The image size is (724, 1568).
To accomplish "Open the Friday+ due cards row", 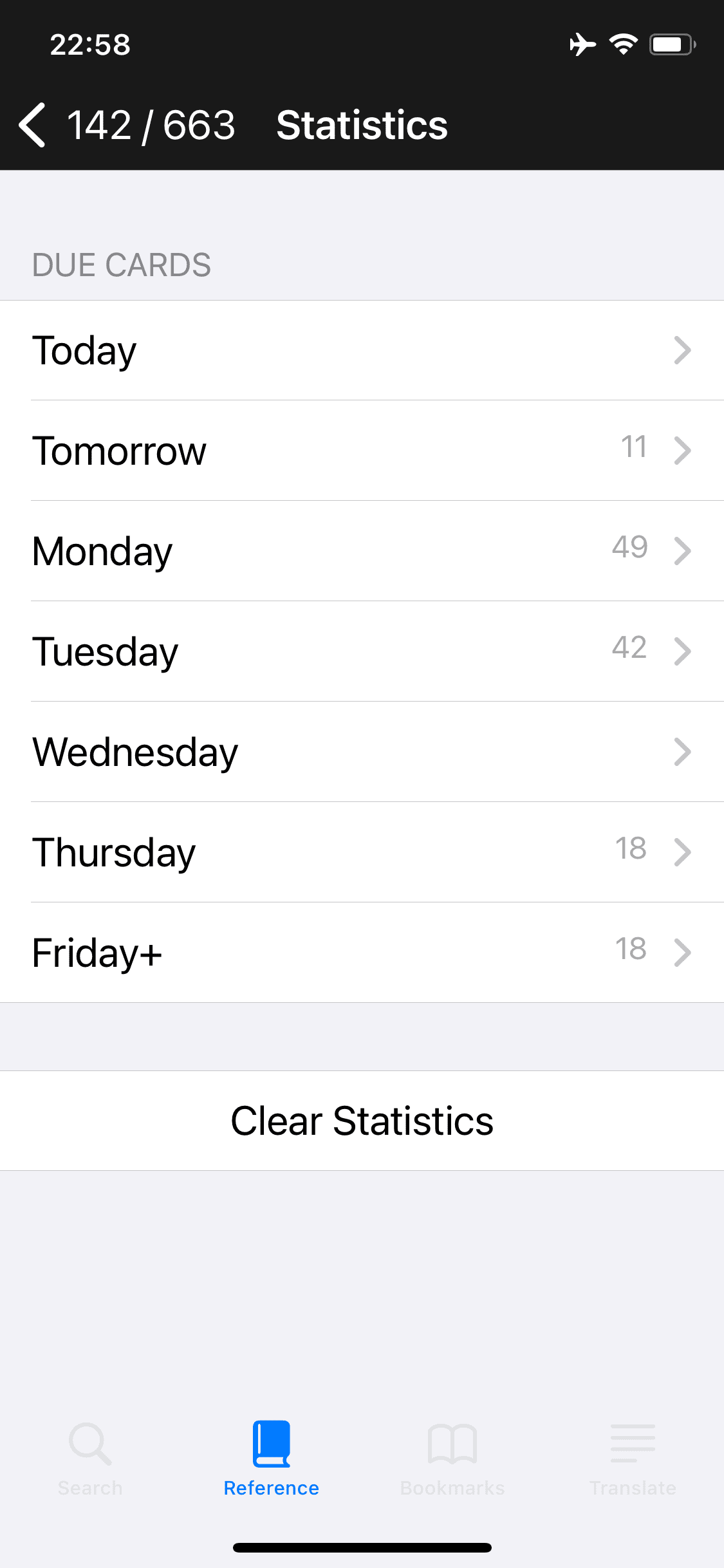I will 362,953.
